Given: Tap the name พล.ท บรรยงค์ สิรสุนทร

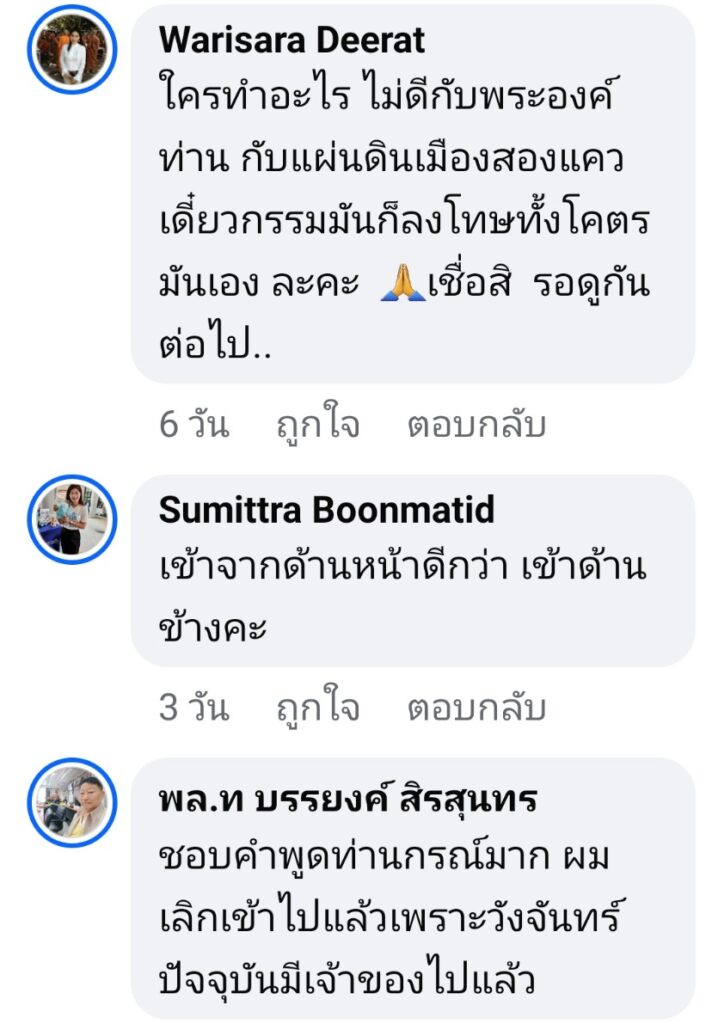Looking at the screenshot, I should (x=348, y=797).
